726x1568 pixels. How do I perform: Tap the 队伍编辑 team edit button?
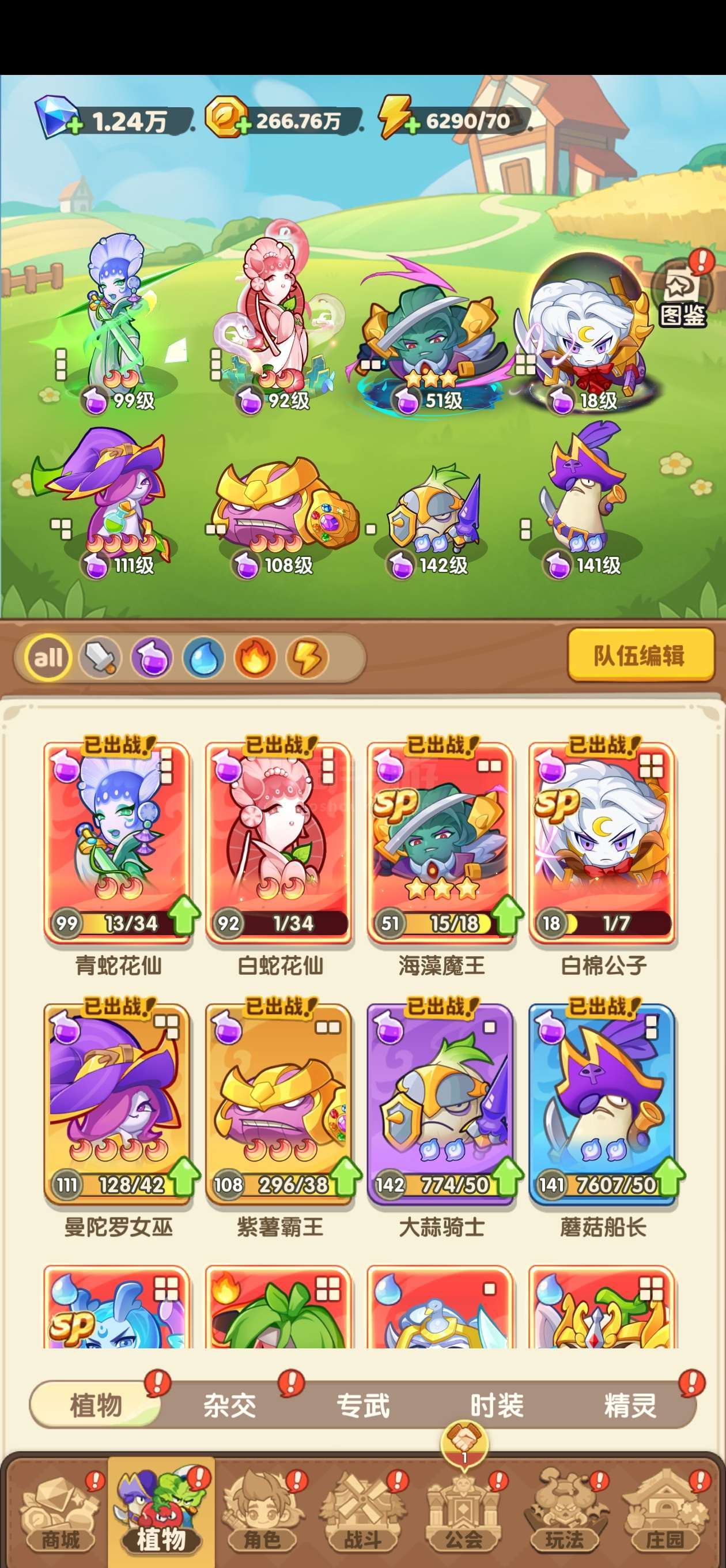[x=640, y=655]
